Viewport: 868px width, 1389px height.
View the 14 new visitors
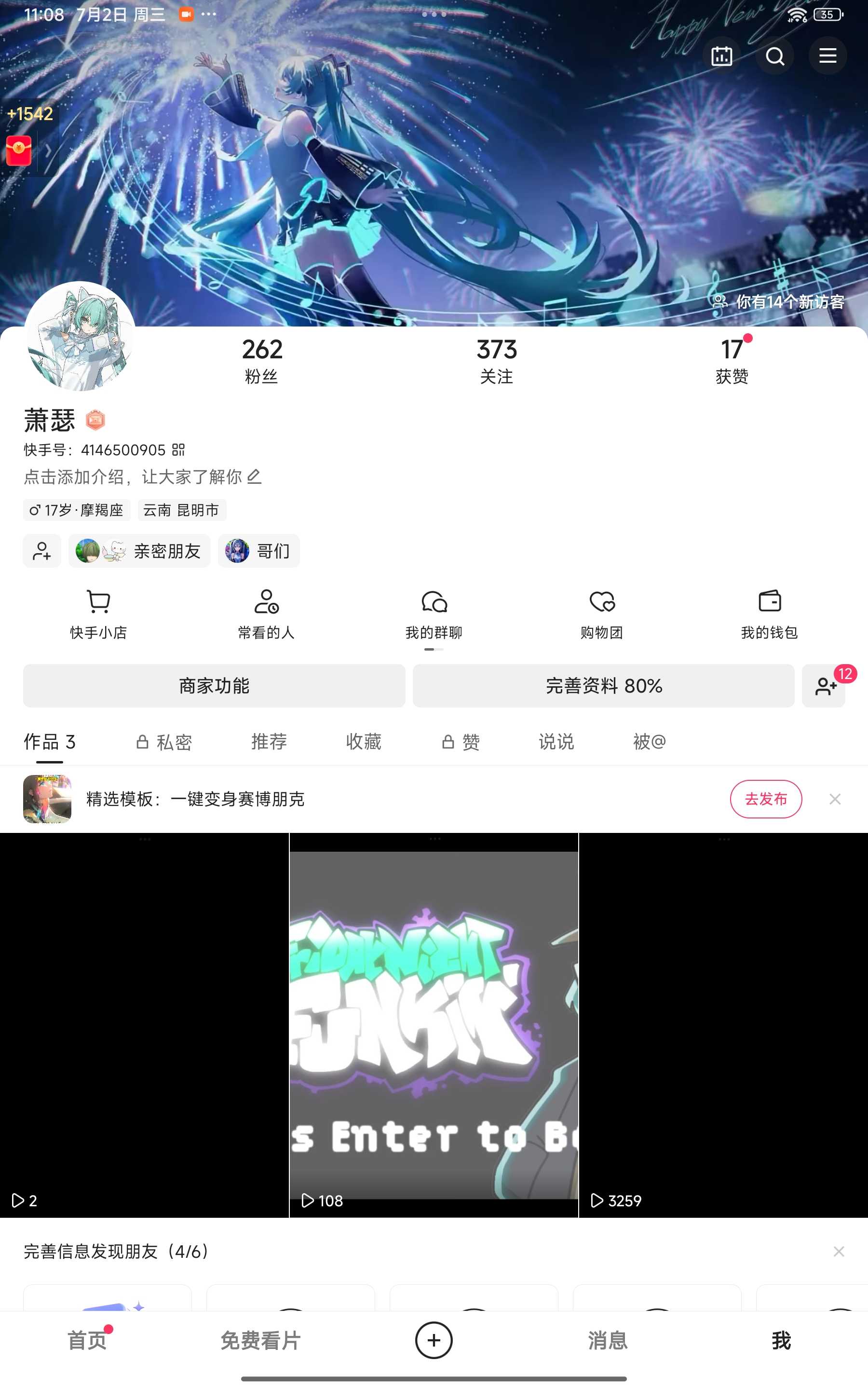(778, 301)
